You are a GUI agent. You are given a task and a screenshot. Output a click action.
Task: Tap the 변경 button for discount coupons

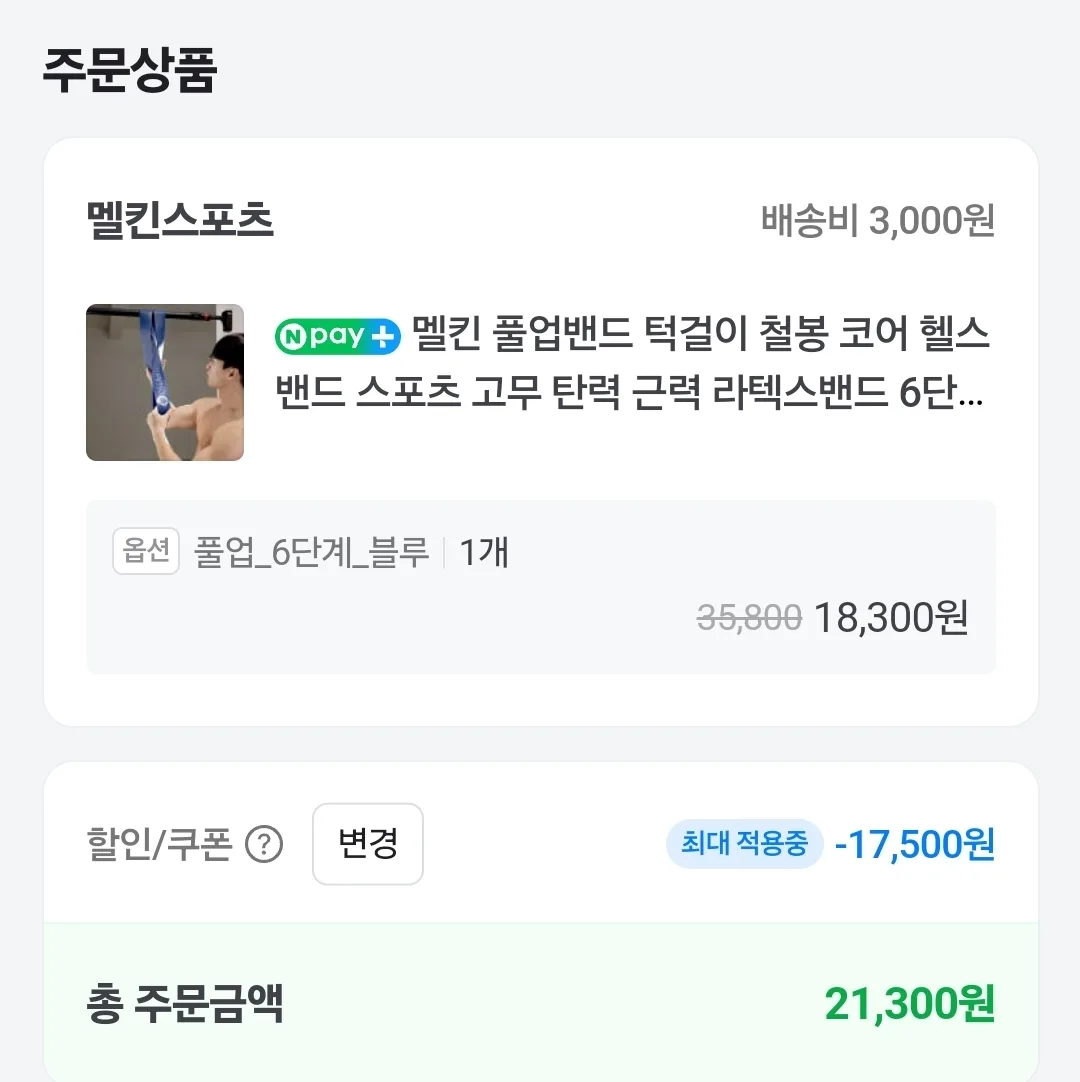click(x=368, y=844)
